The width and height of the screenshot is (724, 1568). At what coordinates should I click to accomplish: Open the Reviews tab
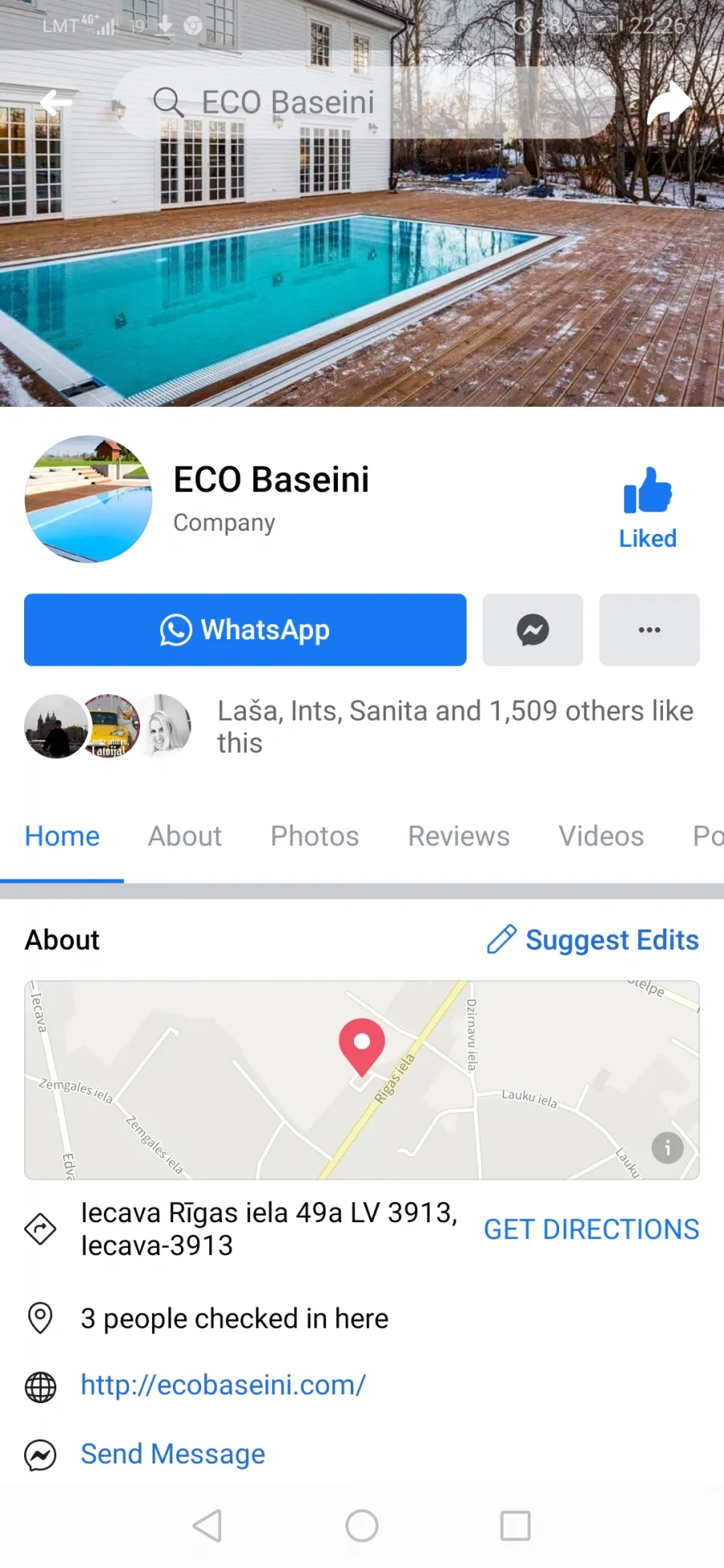pyautogui.click(x=459, y=836)
